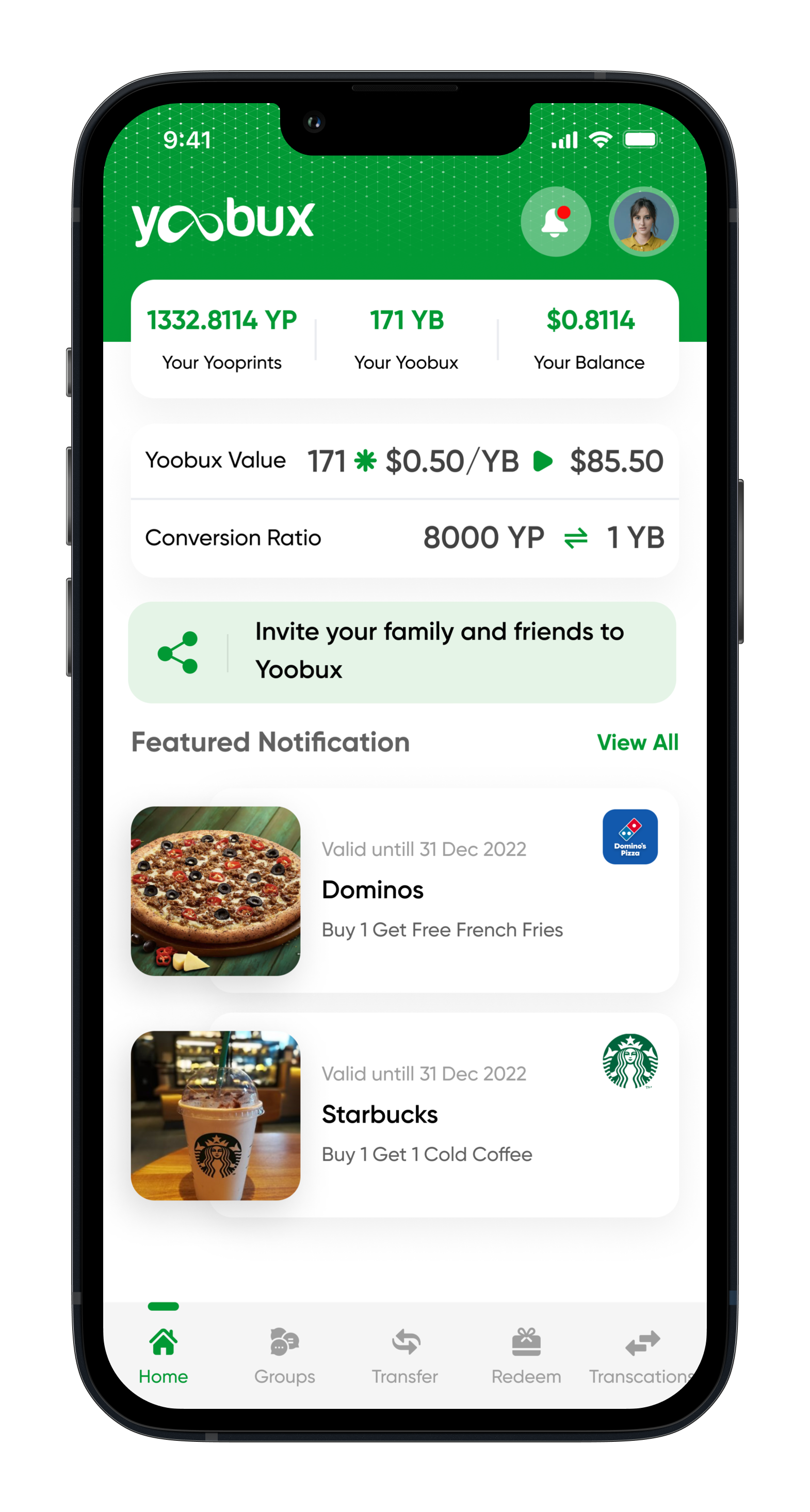Invite family and friends to Yoobux
Screen dimensions: 810x1512
coord(402,652)
